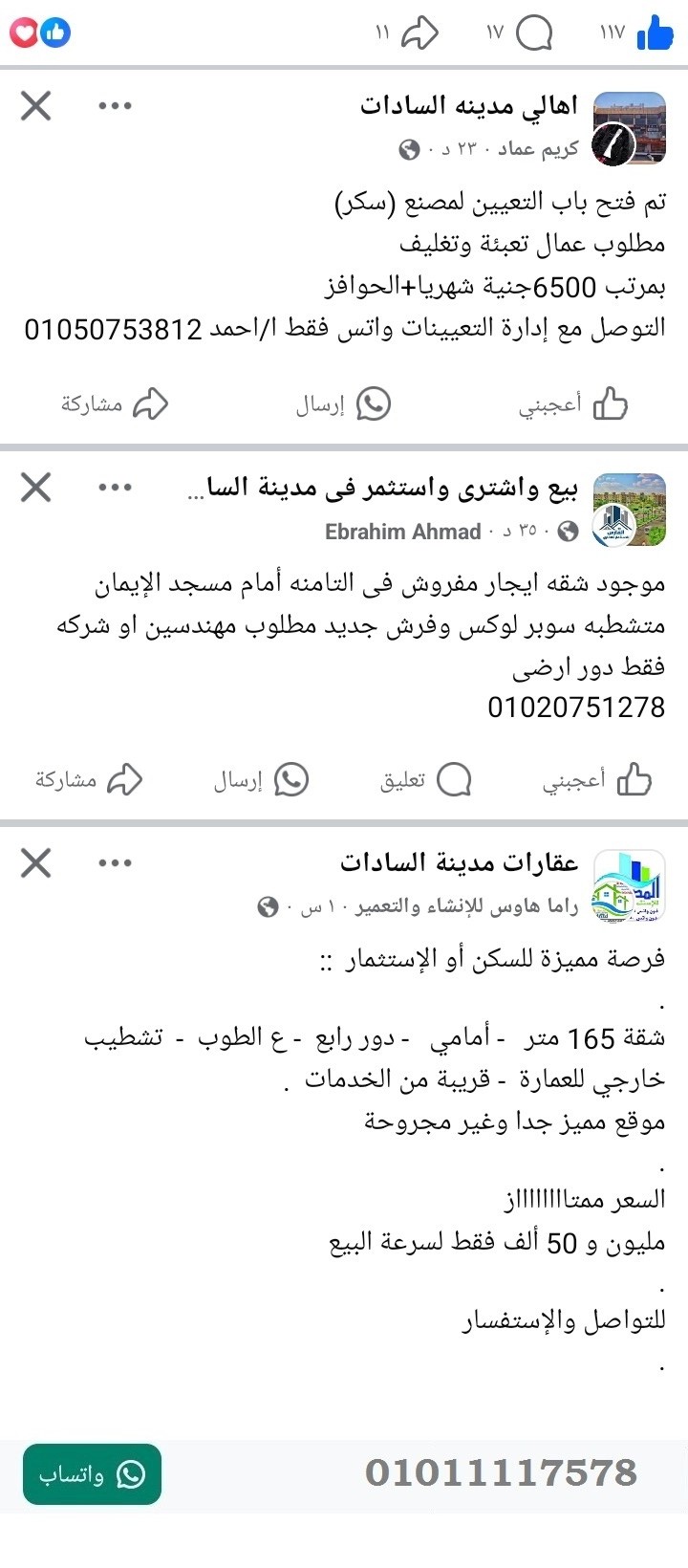Click the share arrow icon in the top bar
The image size is (688, 1568).
420,32
